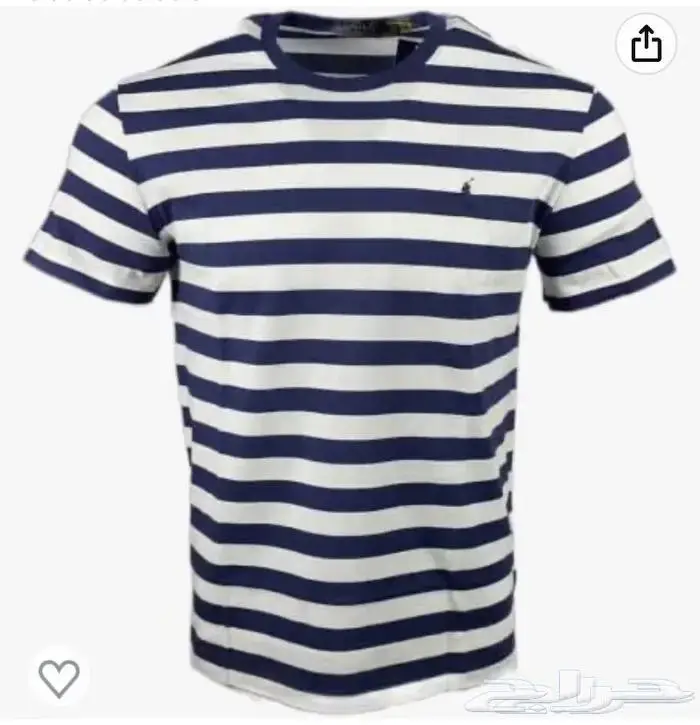Open the striped t-shirt product image
Viewport: 700px width, 725px height.
point(350,360)
